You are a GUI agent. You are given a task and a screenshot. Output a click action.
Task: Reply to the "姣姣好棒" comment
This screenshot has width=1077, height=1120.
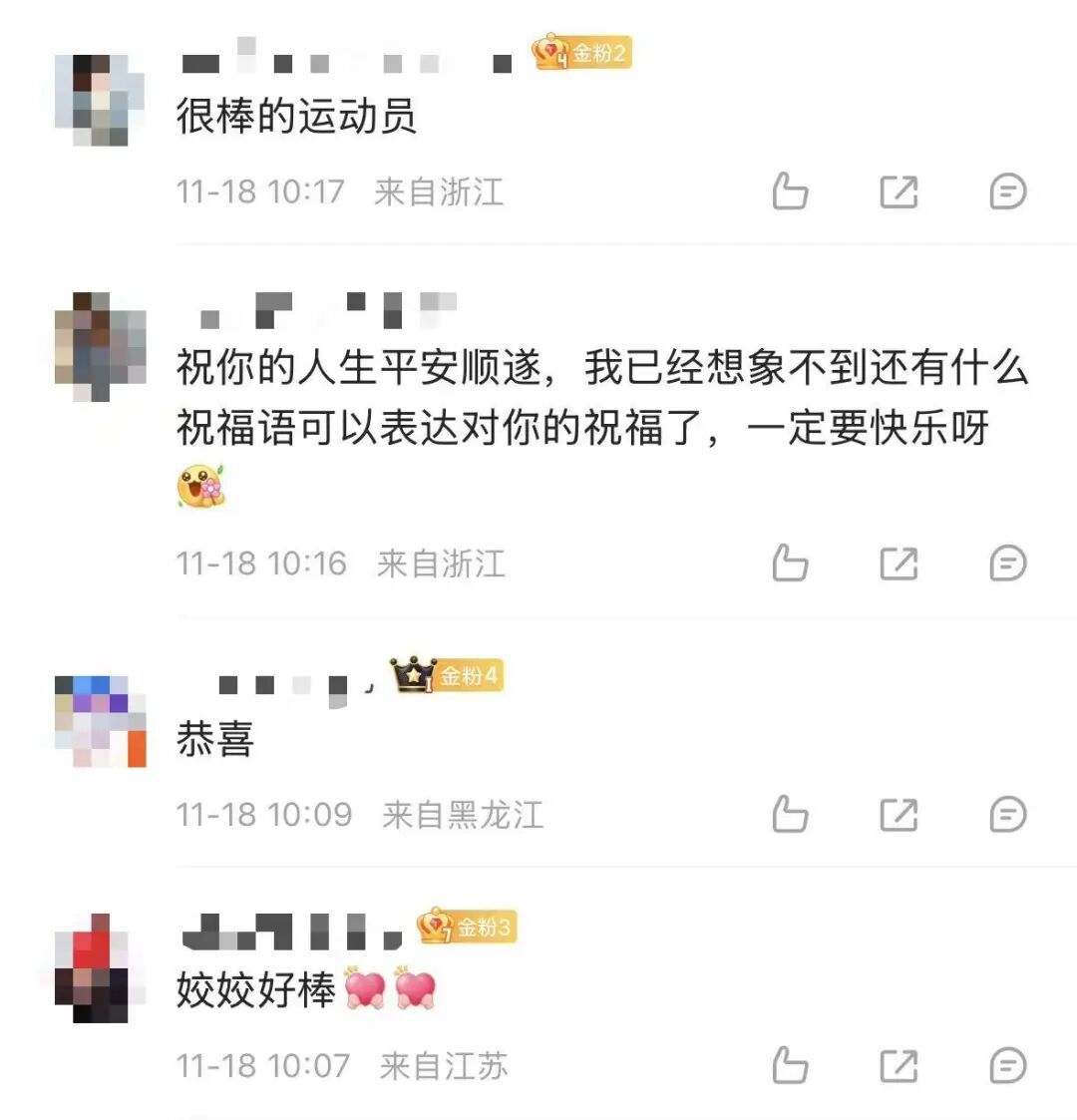pyautogui.click(x=1007, y=1066)
